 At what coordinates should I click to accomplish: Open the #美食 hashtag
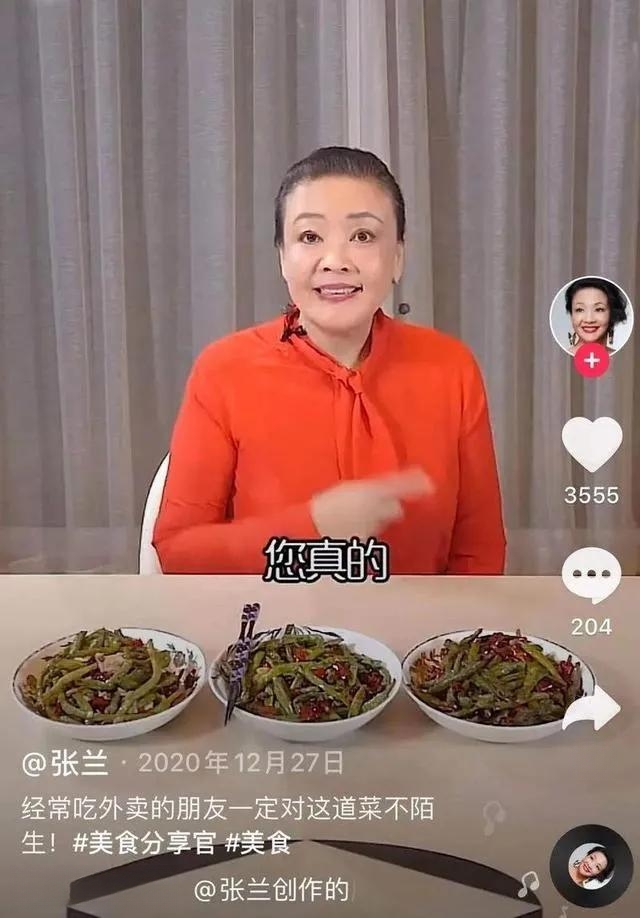point(258,844)
